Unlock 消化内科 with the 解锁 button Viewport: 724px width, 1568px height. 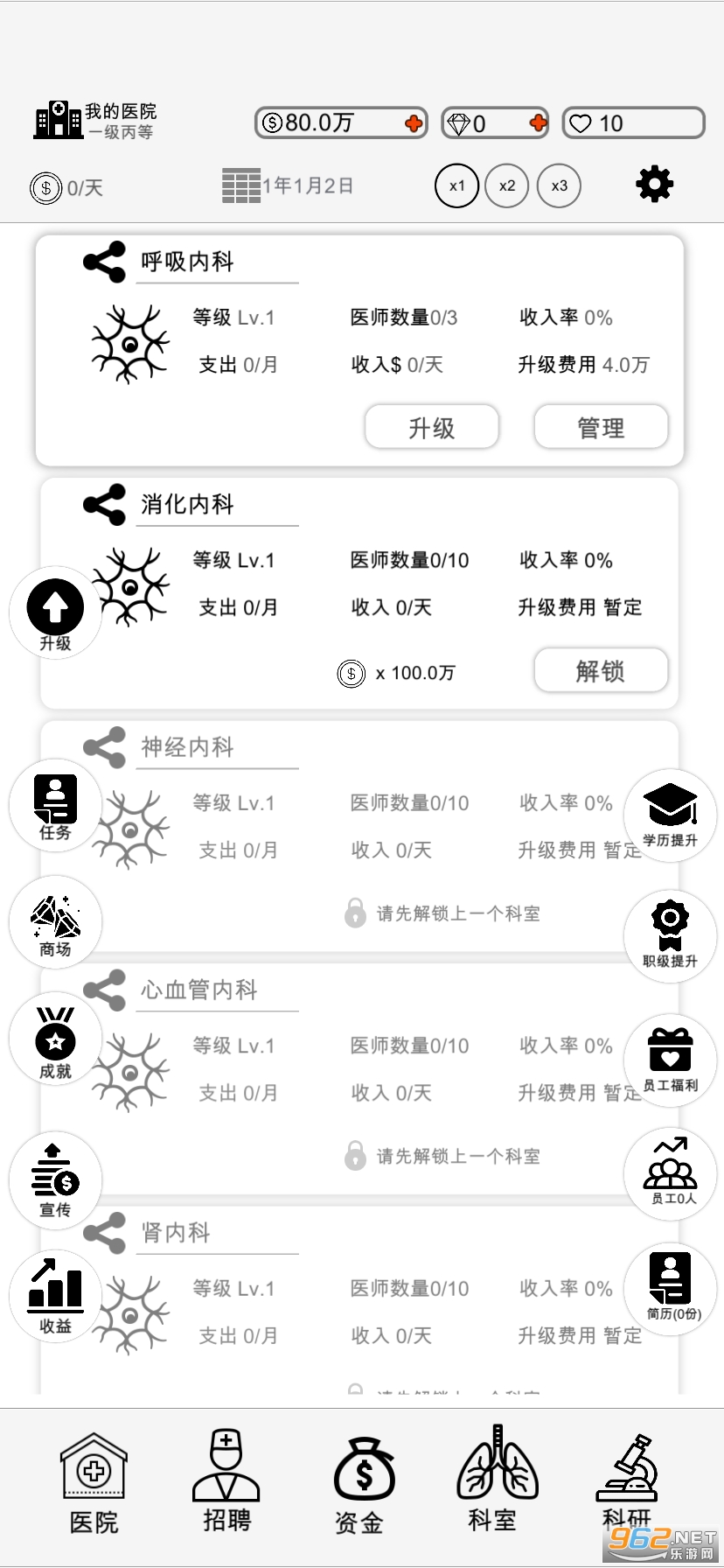pos(601,669)
